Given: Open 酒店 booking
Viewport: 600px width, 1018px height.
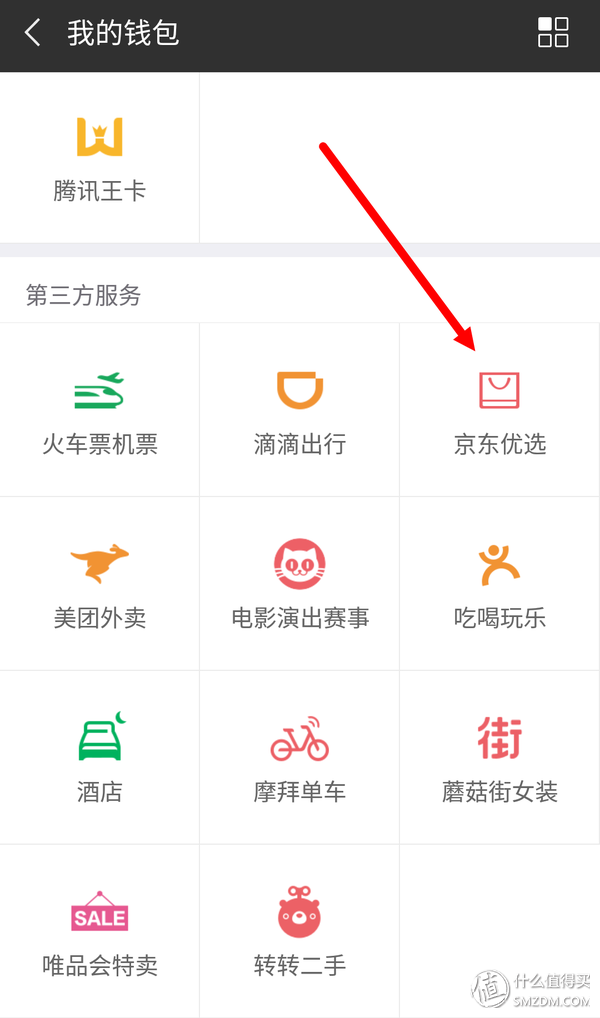Looking at the screenshot, I should (100, 758).
